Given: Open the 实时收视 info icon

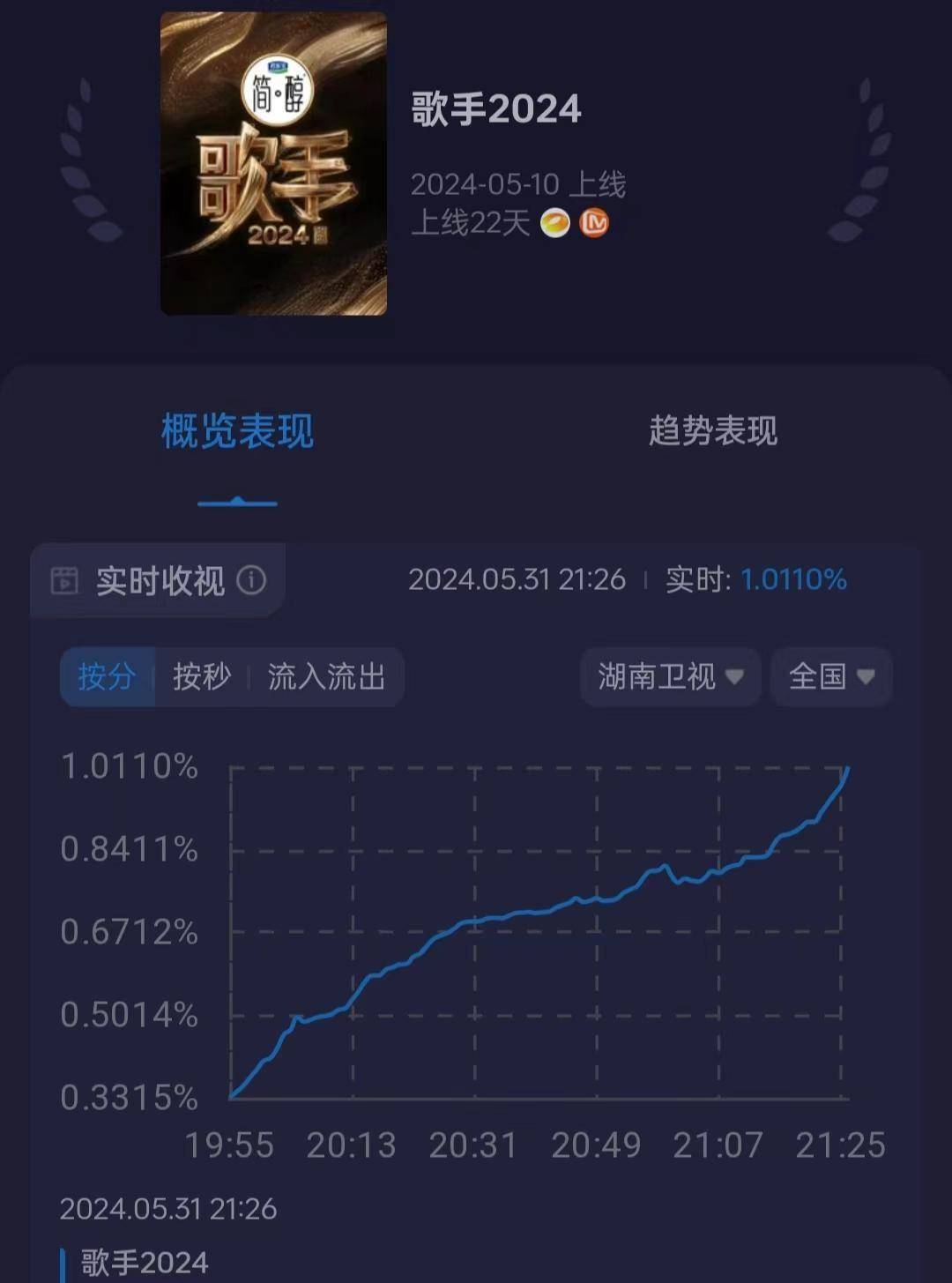Looking at the screenshot, I should (x=251, y=580).
